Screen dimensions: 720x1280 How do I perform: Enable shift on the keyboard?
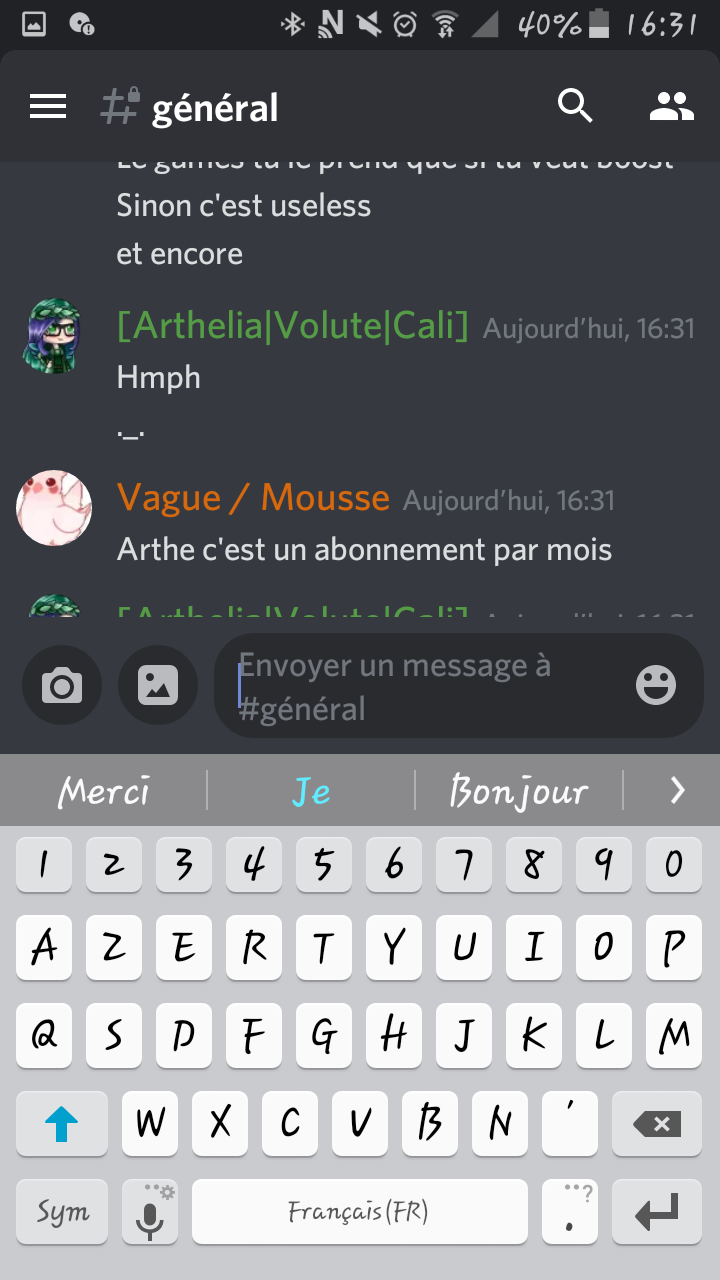click(62, 1124)
